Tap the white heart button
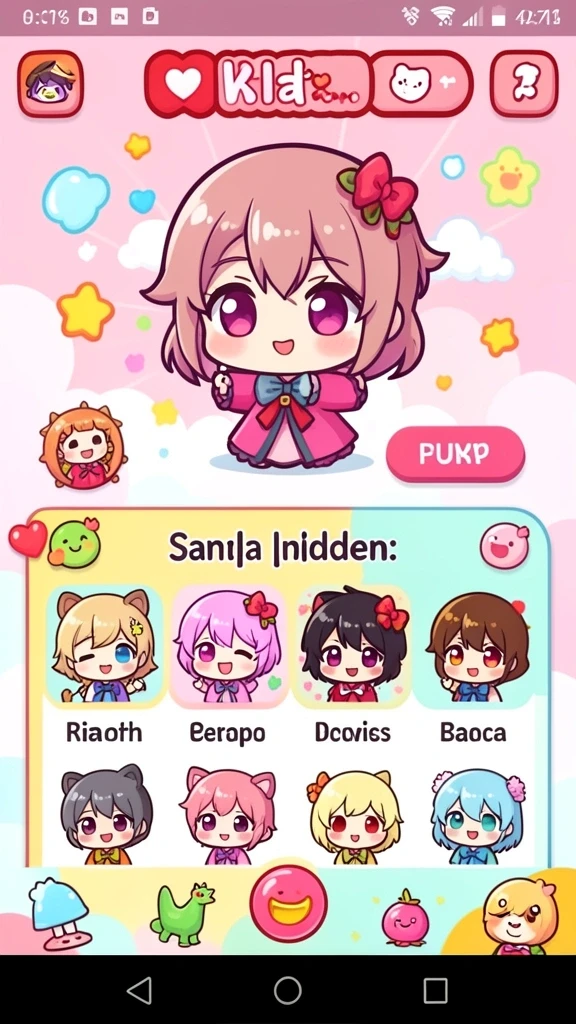Viewport: 576px width, 1024px height. point(182,83)
